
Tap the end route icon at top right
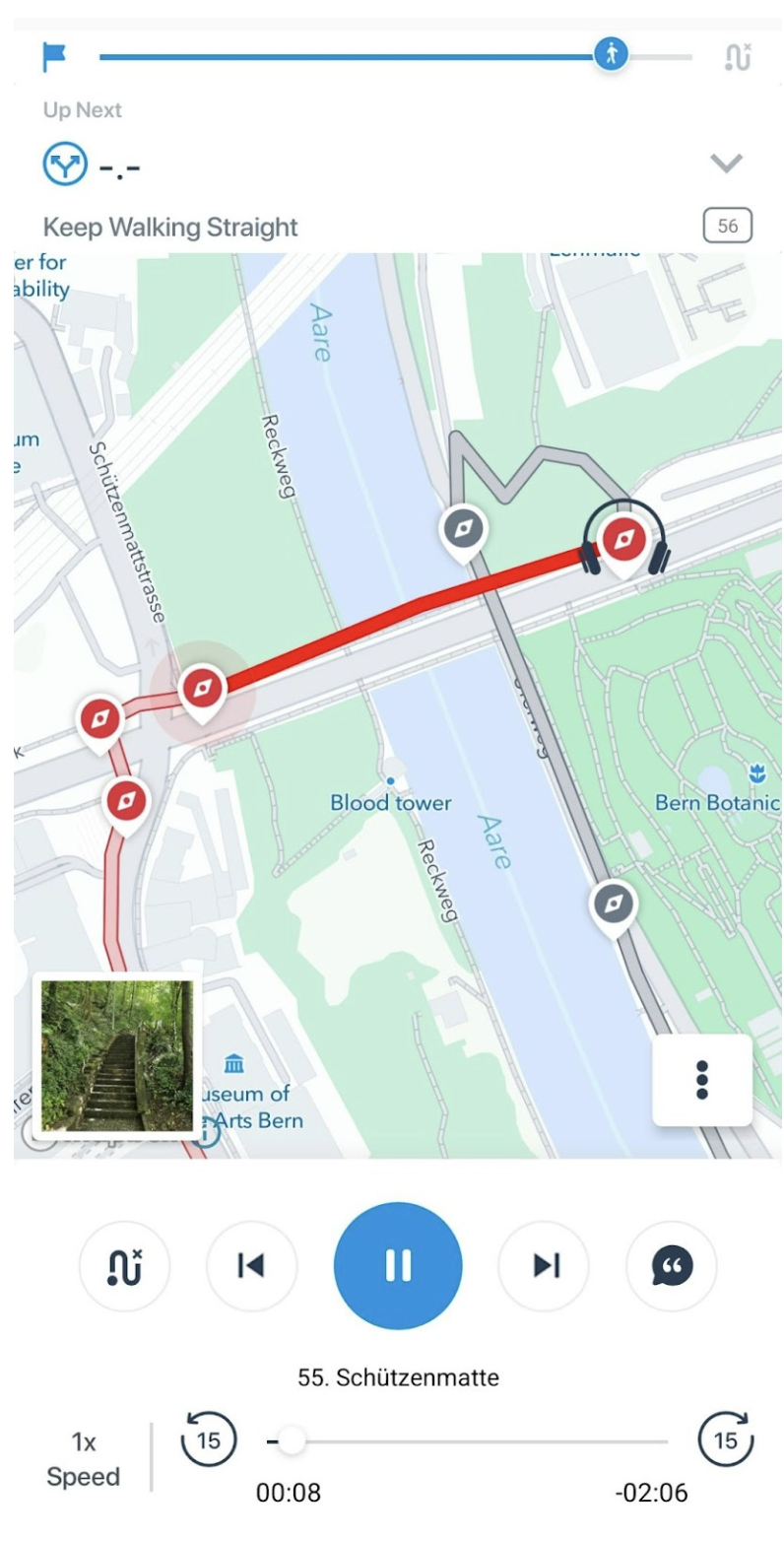pyautogui.click(x=738, y=56)
